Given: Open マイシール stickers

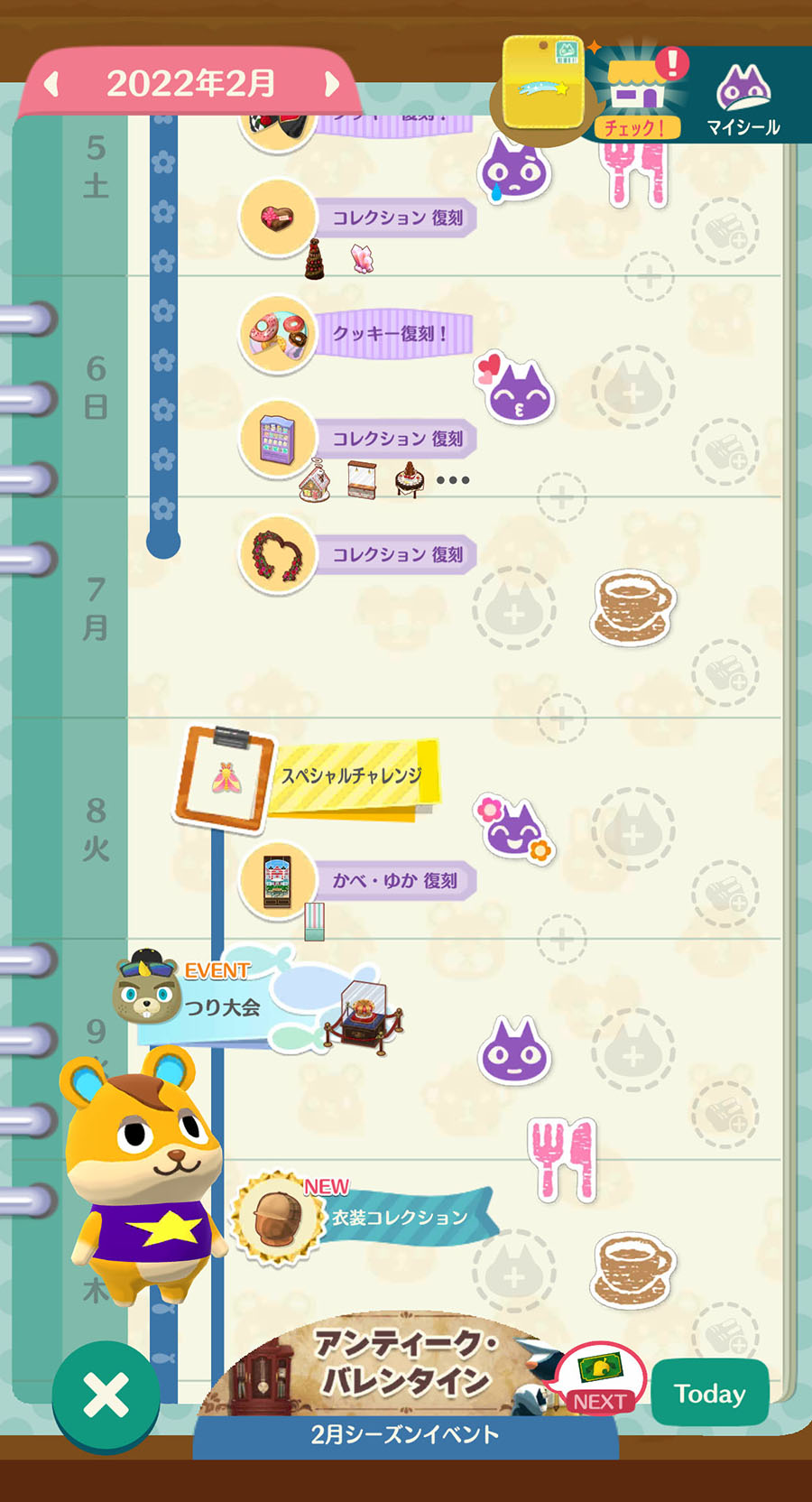Looking at the screenshot, I should (x=743, y=99).
